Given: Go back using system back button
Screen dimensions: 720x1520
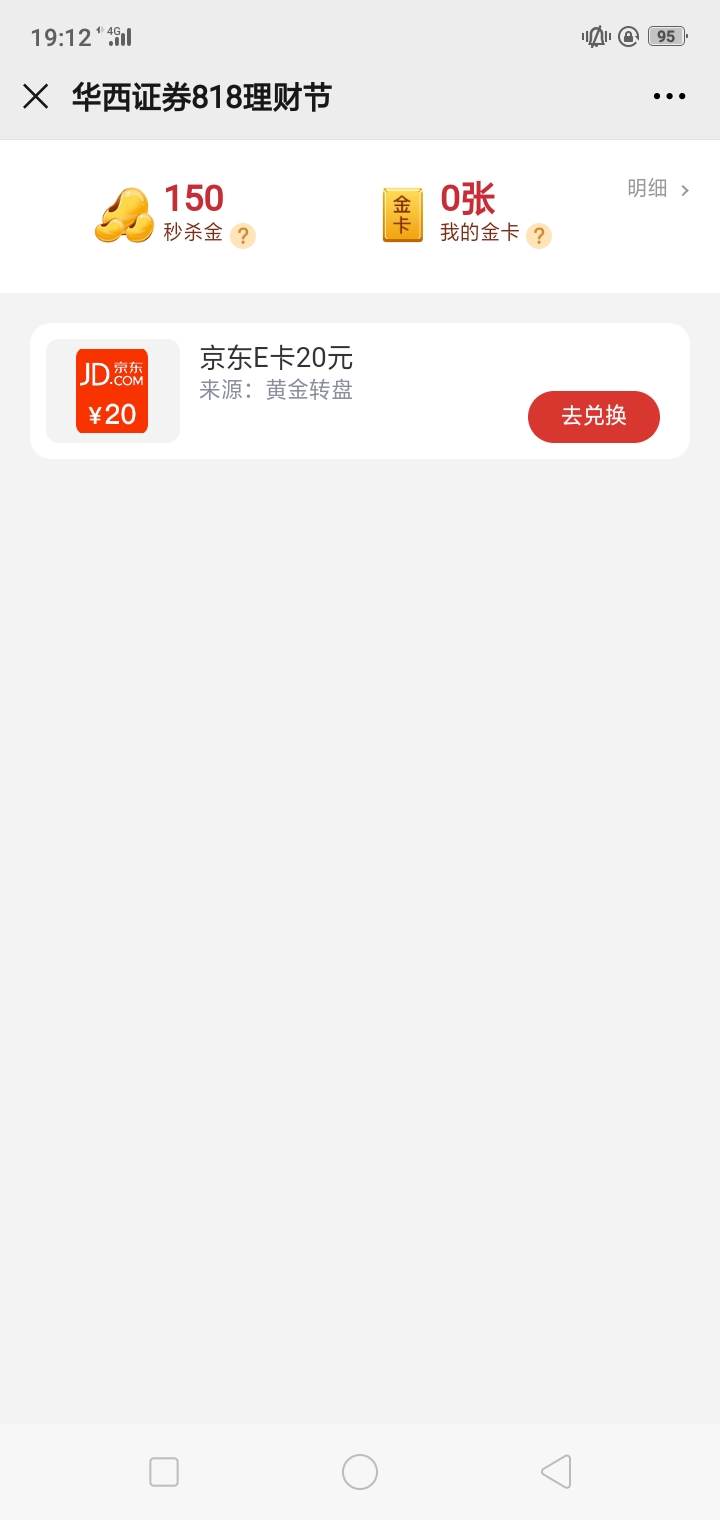Looking at the screenshot, I should coord(556,1472).
